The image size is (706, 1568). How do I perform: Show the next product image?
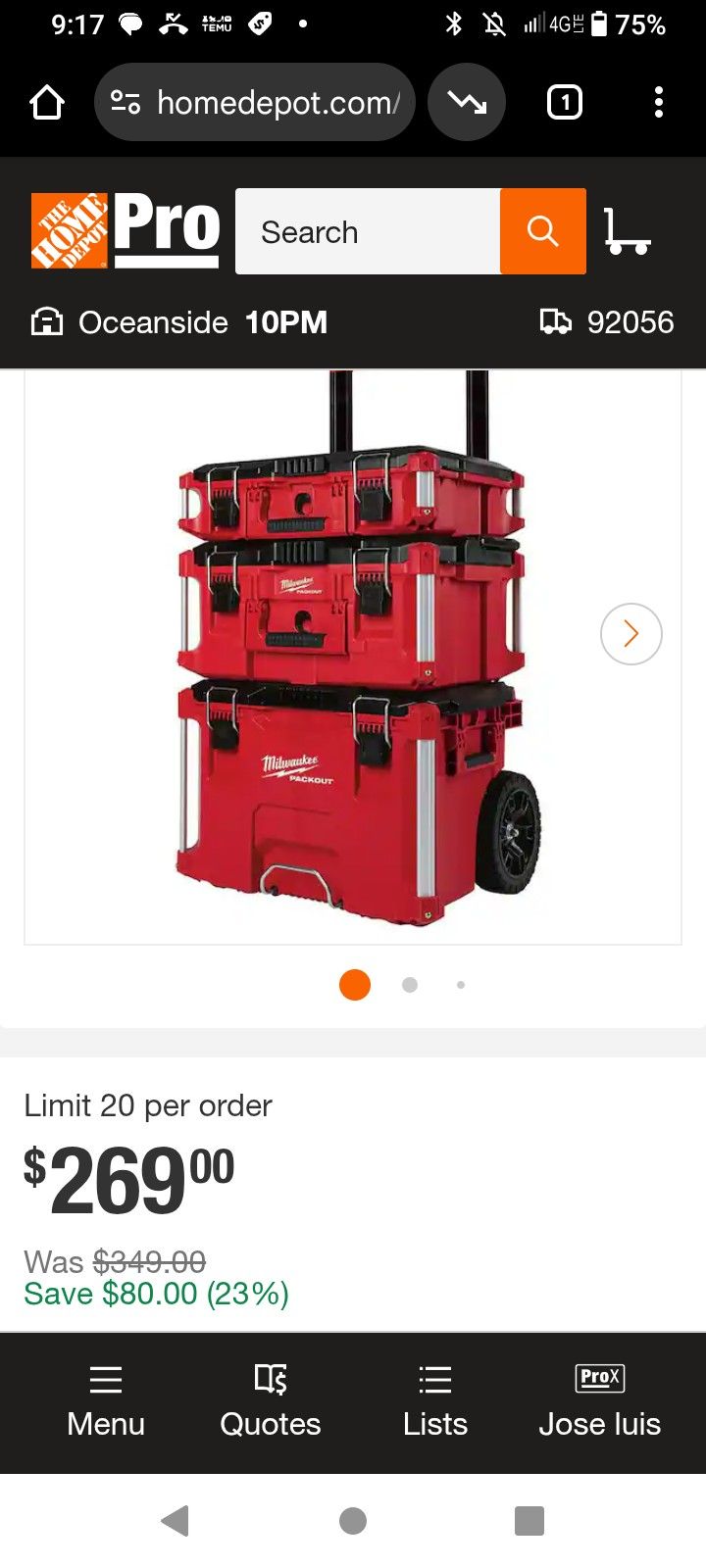coord(630,634)
